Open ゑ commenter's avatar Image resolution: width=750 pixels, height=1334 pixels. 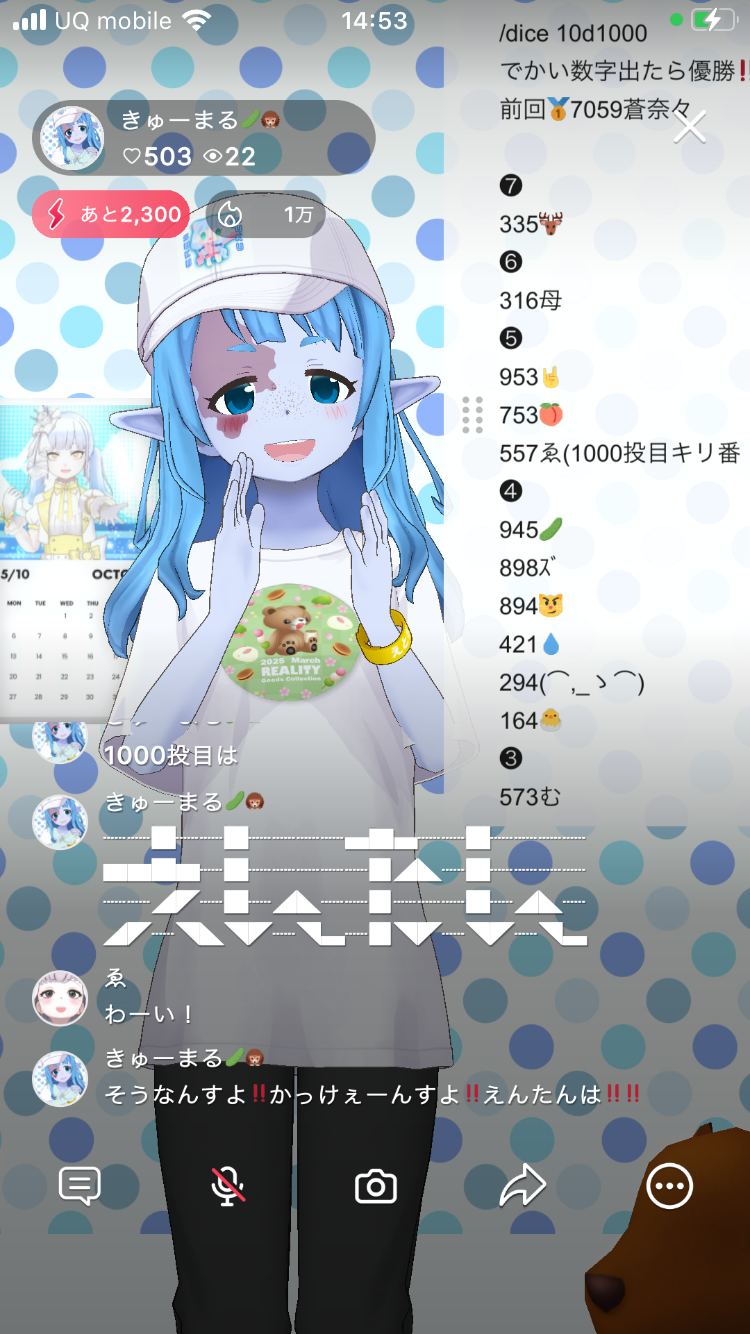point(61,997)
